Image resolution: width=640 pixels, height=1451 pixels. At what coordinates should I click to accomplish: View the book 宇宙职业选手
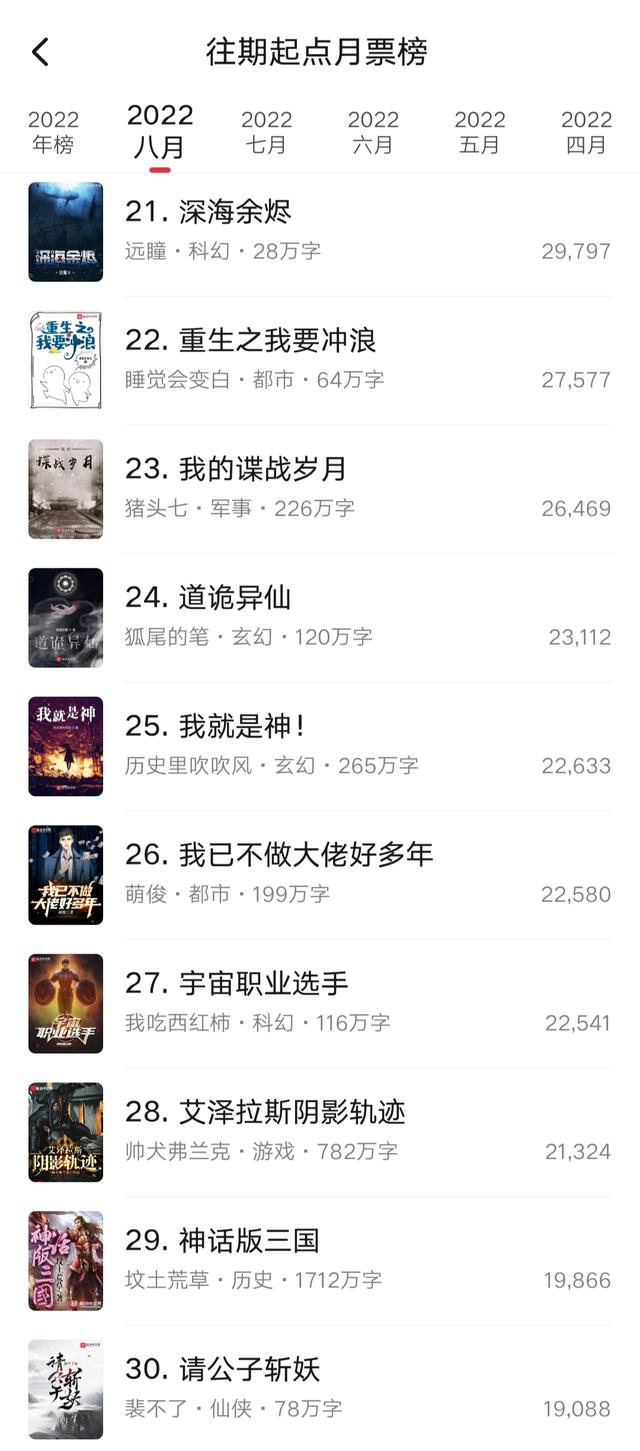[320, 1003]
